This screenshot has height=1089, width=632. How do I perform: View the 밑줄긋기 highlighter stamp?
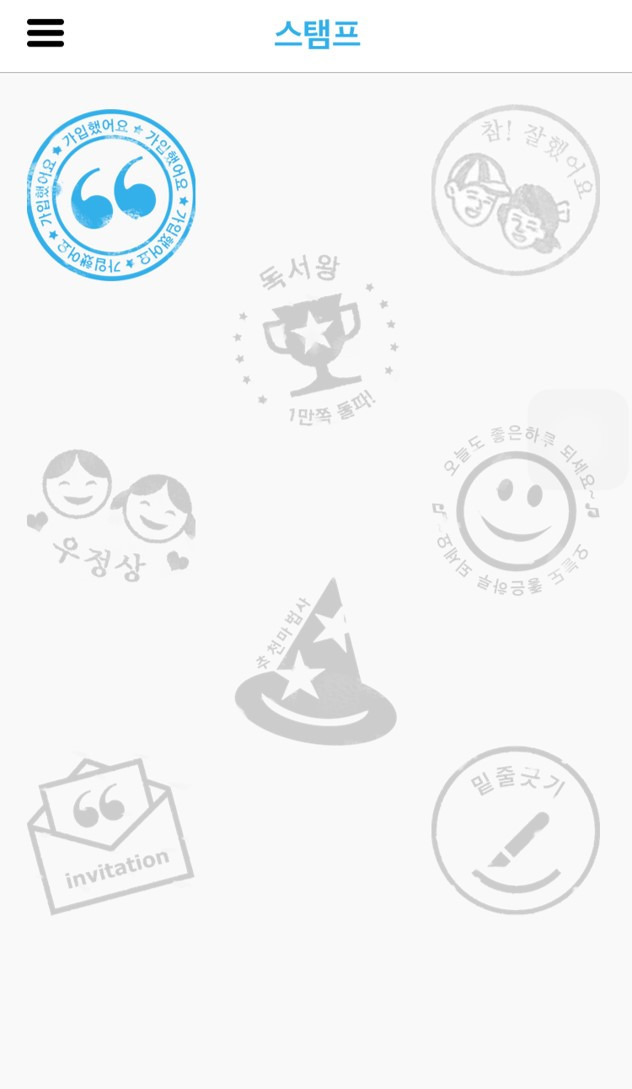tap(515, 830)
